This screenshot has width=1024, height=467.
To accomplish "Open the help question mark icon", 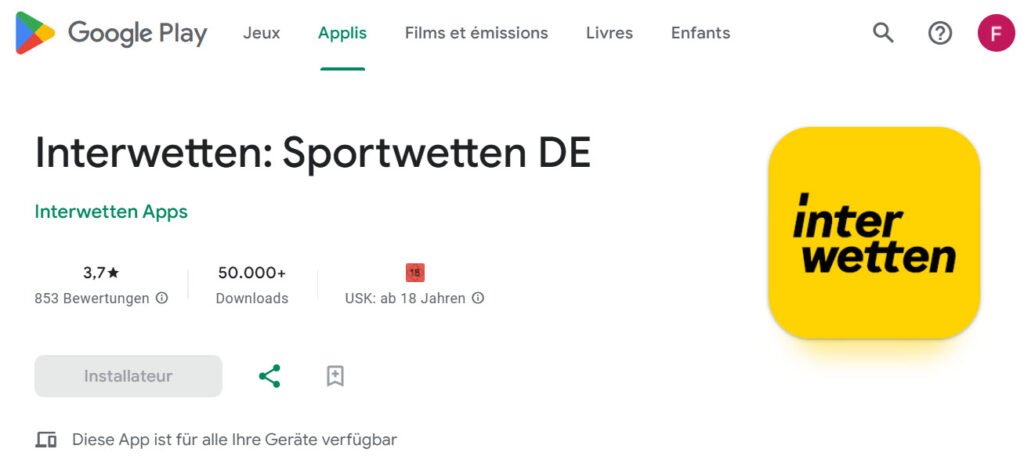I will tap(940, 33).
